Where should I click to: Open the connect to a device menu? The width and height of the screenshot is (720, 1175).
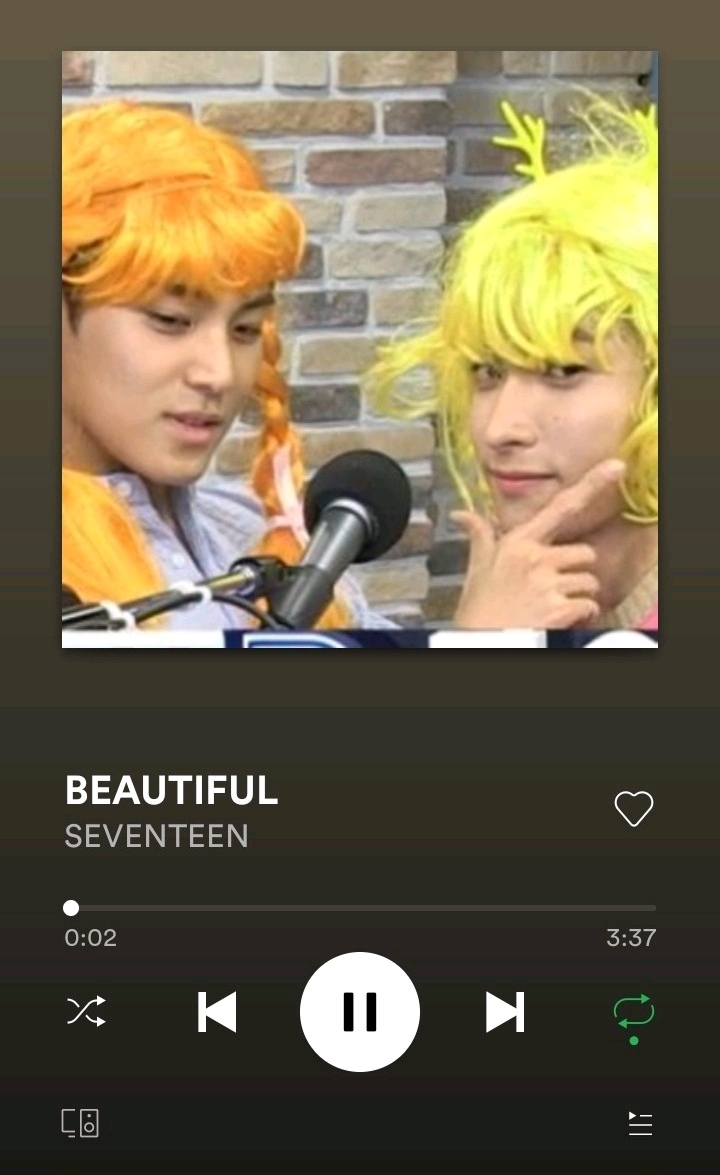coord(80,1123)
